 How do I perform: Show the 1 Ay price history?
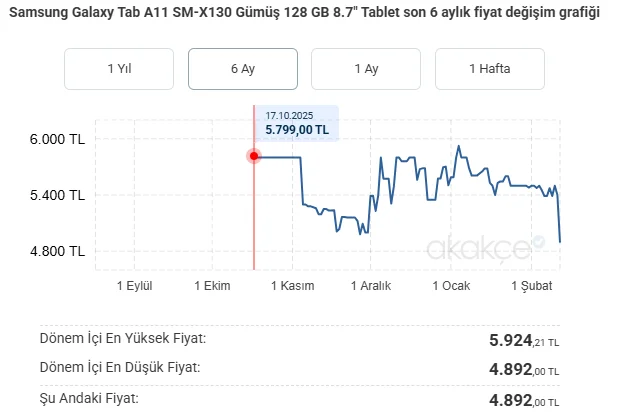coord(365,69)
